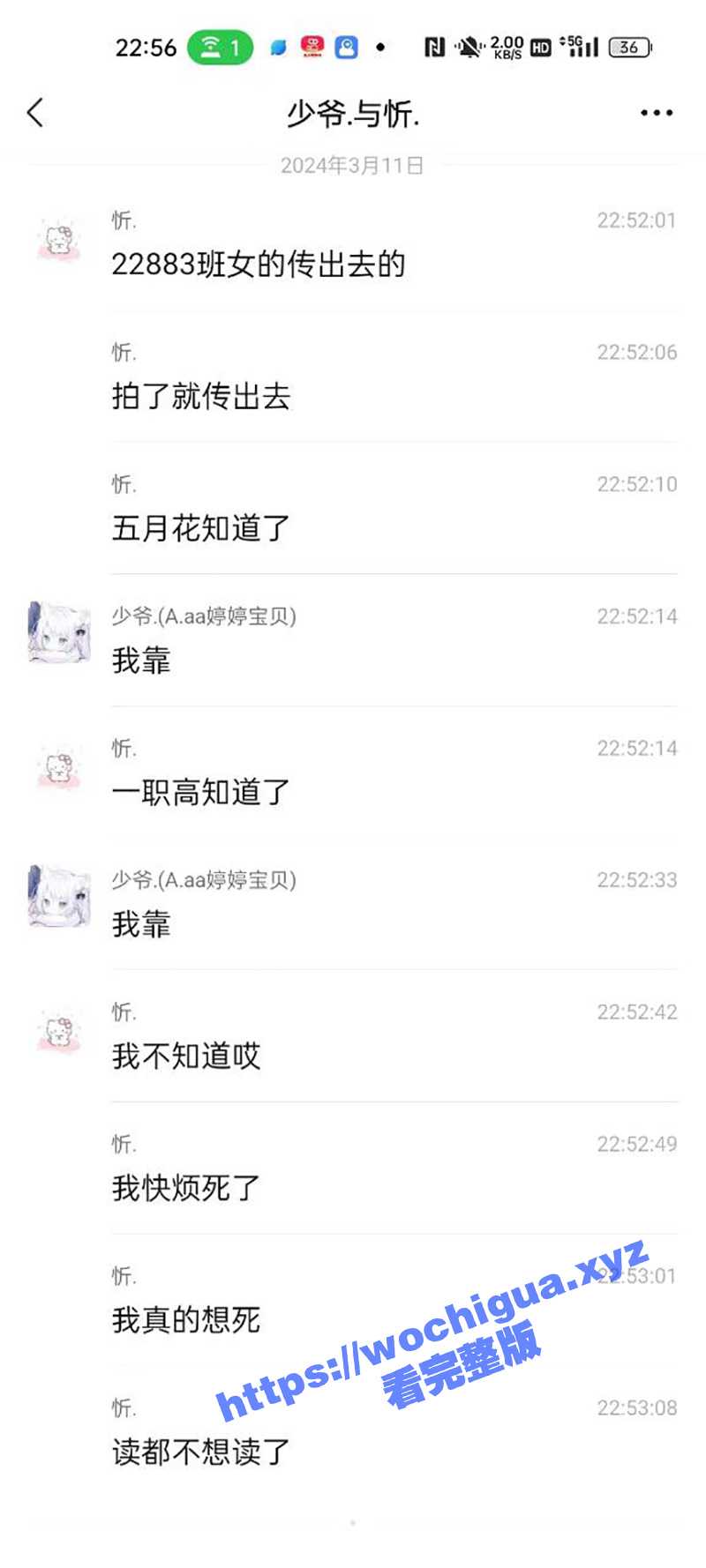Tap the date header 2024年3月11日

[x=351, y=163]
